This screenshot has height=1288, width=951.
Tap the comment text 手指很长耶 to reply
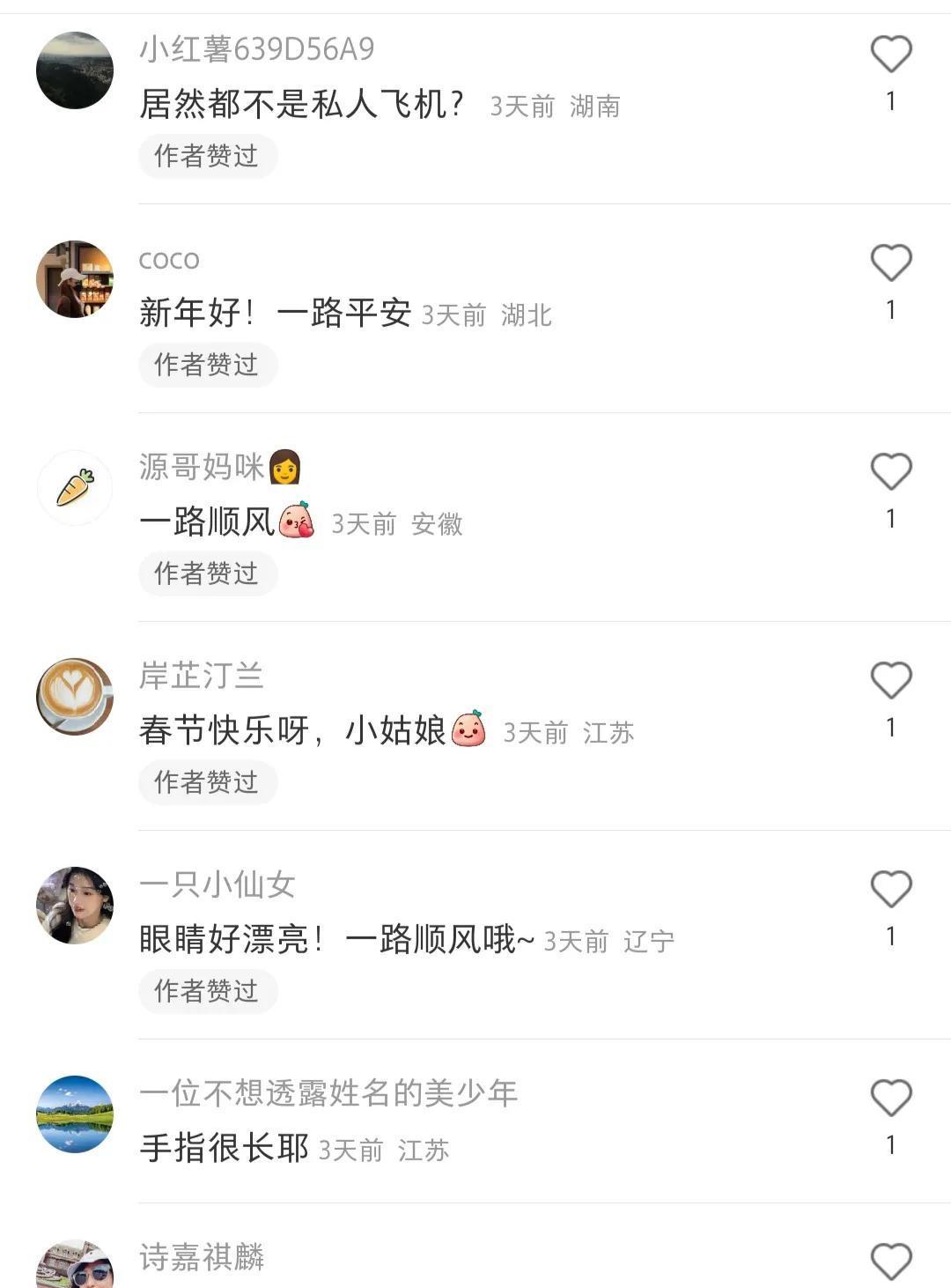(223, 1148)
